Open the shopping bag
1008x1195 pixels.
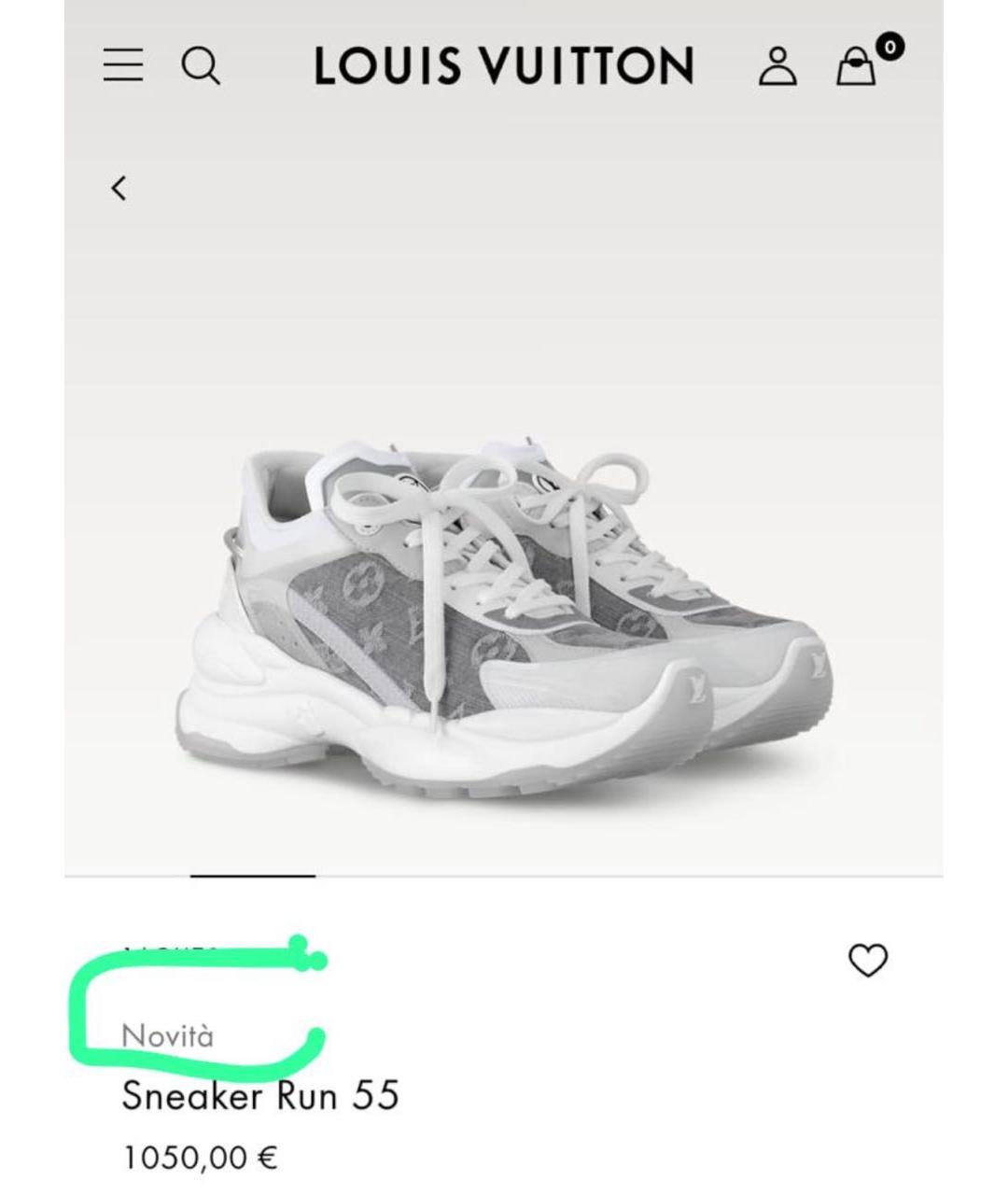tap(858, 66)
